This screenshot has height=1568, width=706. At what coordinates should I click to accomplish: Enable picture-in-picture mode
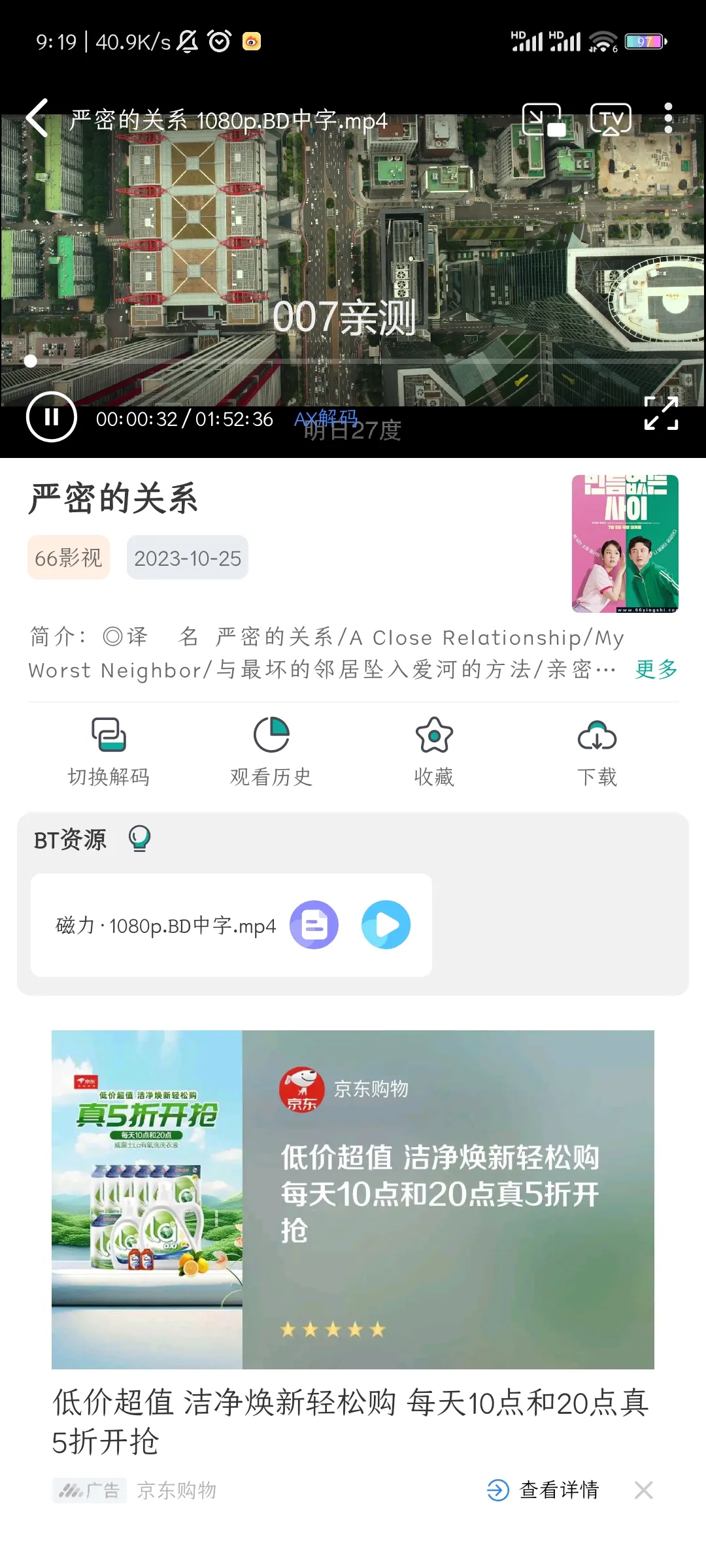(x=543, y=120)
